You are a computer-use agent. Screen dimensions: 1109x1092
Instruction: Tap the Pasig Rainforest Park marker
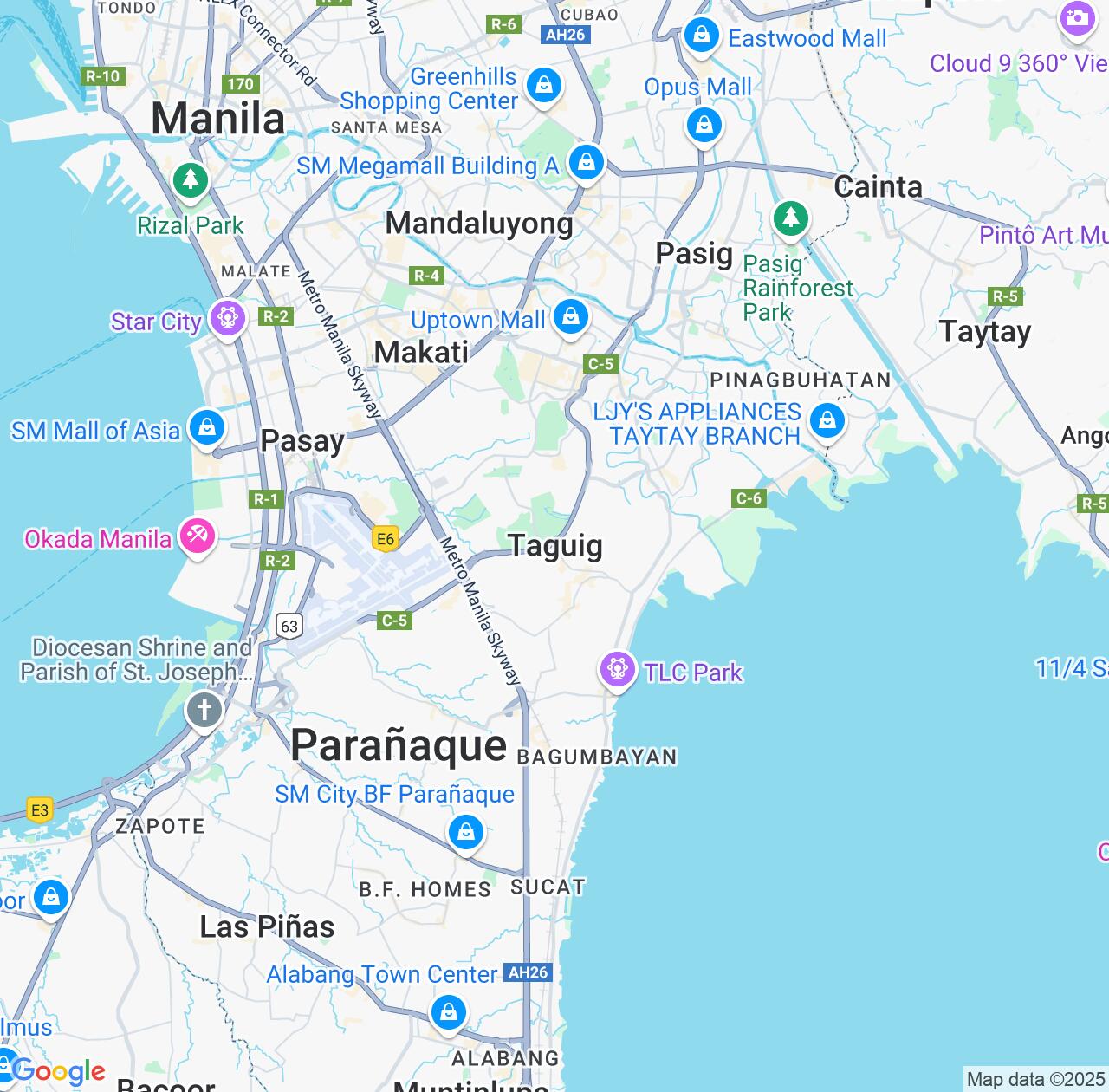(790, 218)
